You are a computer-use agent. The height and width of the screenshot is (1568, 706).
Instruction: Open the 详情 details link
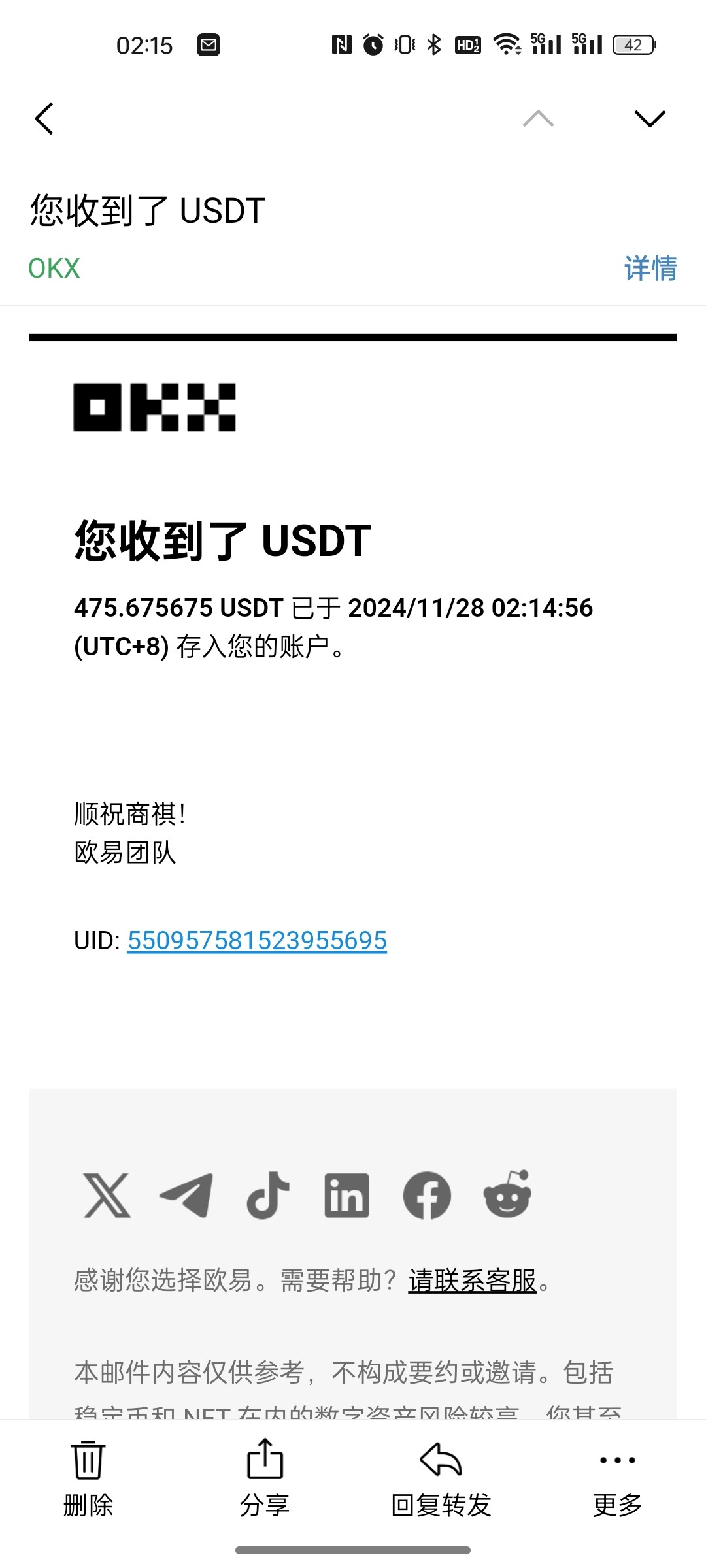point(650,269)
